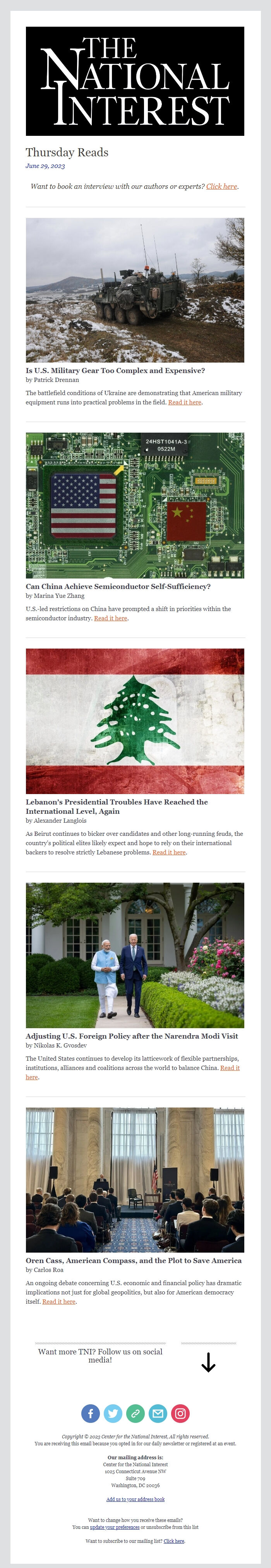Read the U.S. Military Gear article via its link
The image size is (271, 1568).
coord(185,402)
